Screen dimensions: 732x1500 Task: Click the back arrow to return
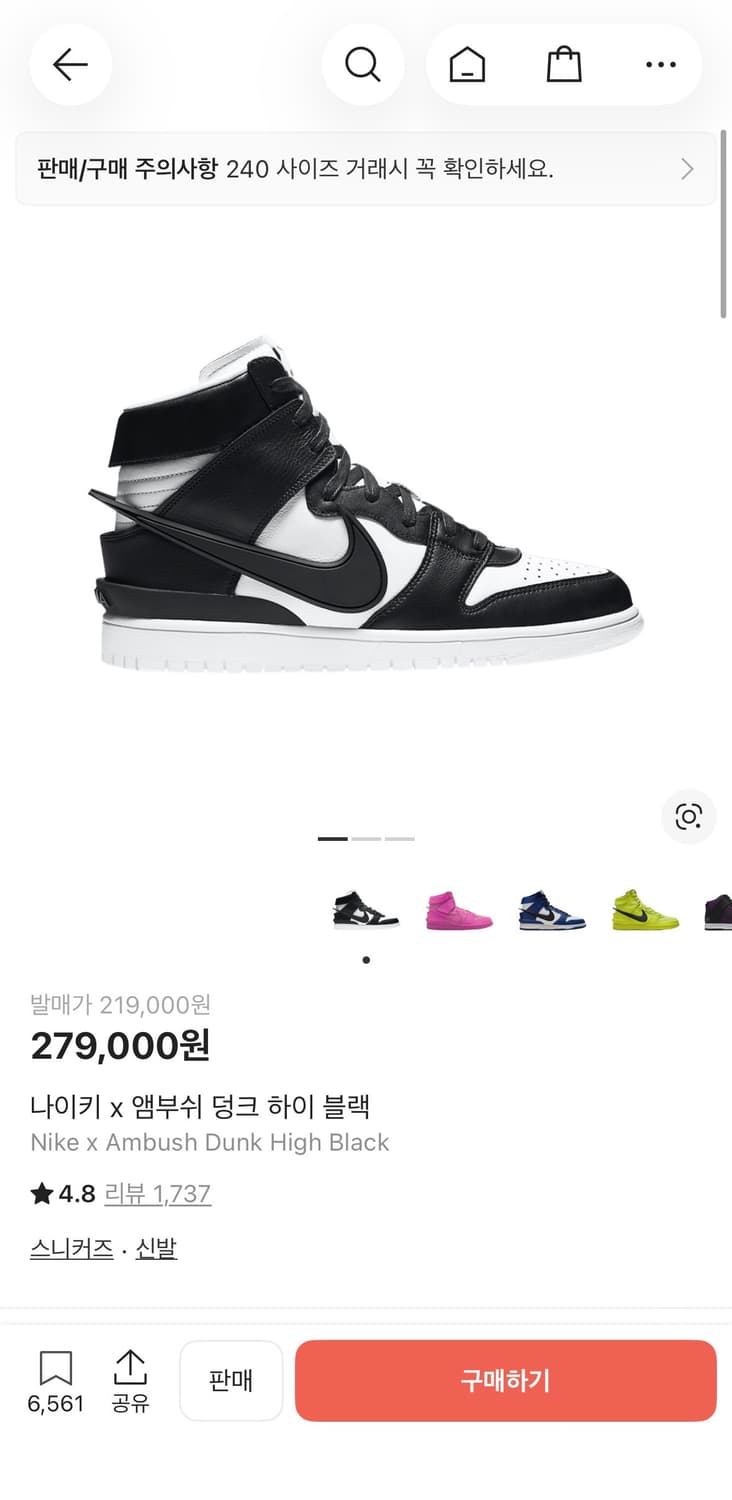[x=70, y=64]
